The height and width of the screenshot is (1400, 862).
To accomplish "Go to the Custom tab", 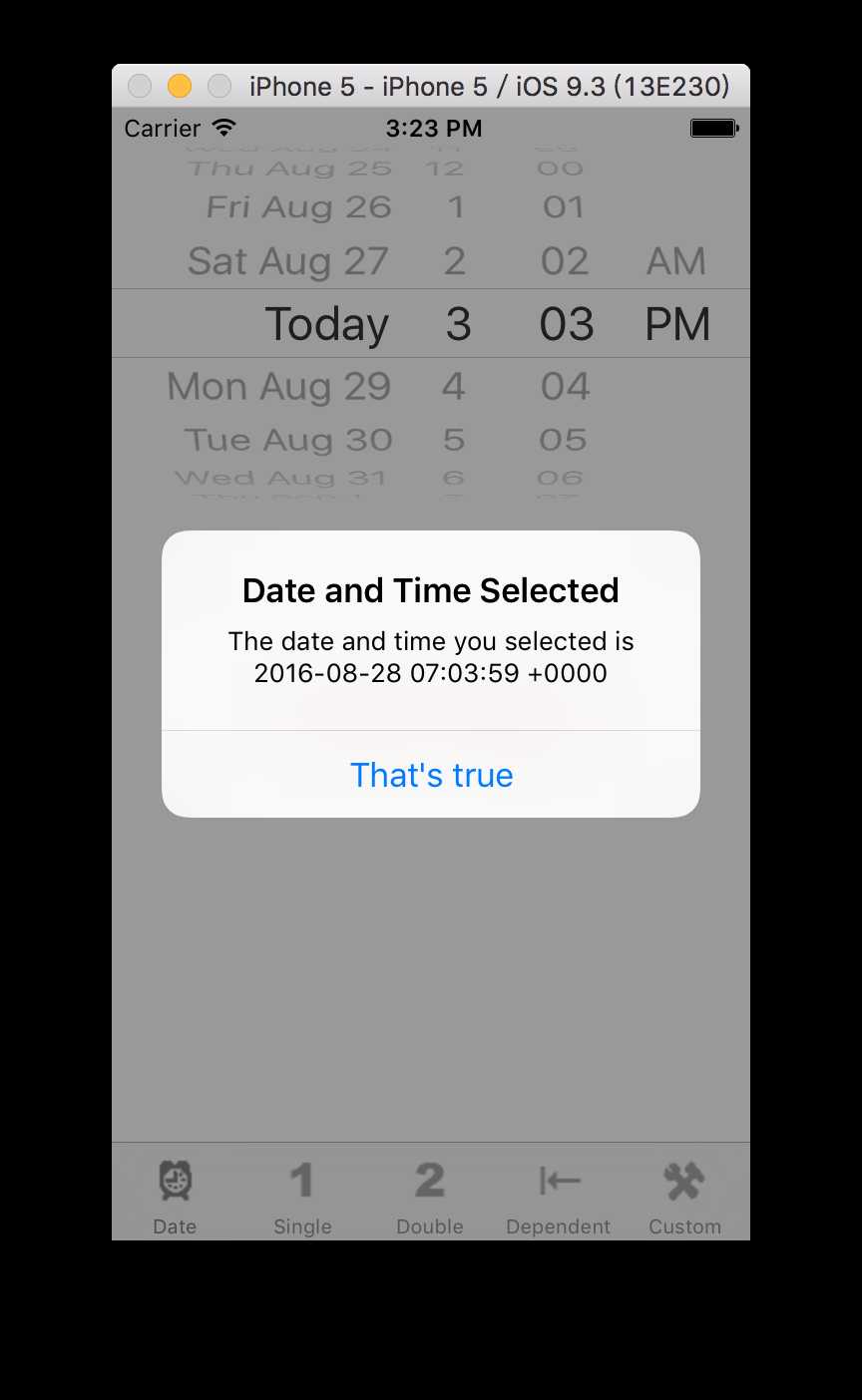I will tap(684, 1196).
